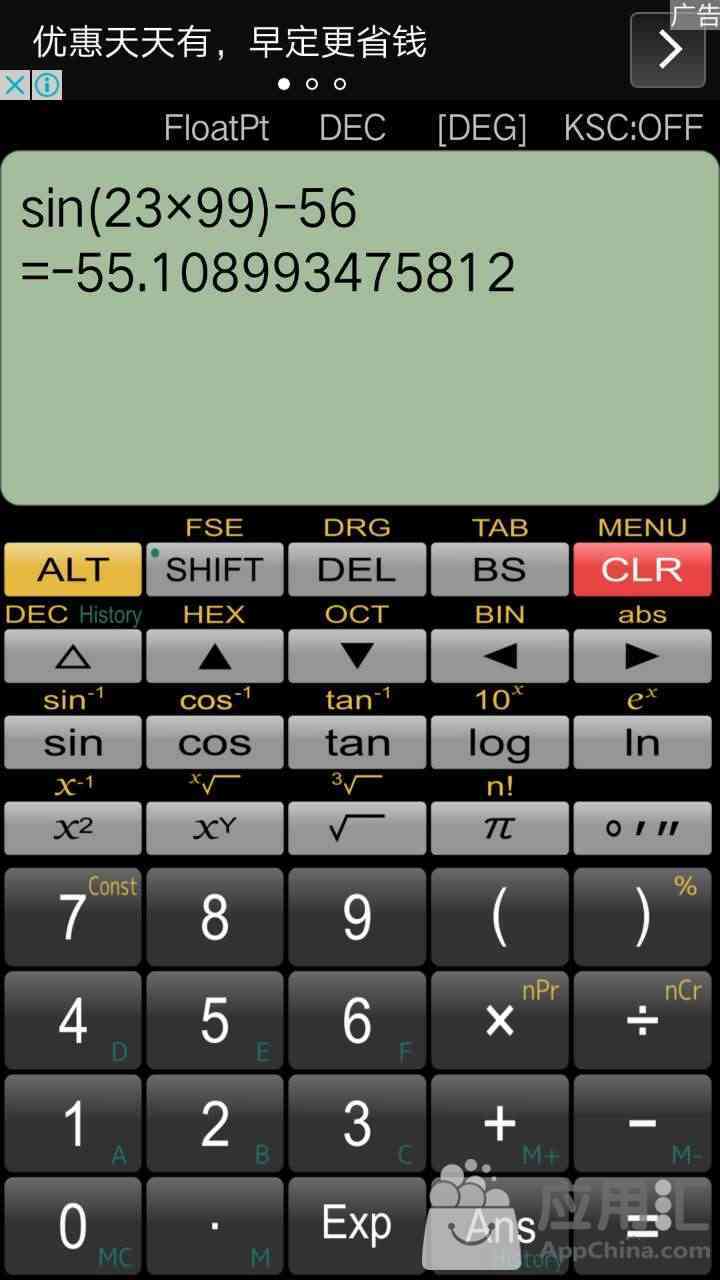
Task: Tap the multiplication × key
Action: 500,1020
